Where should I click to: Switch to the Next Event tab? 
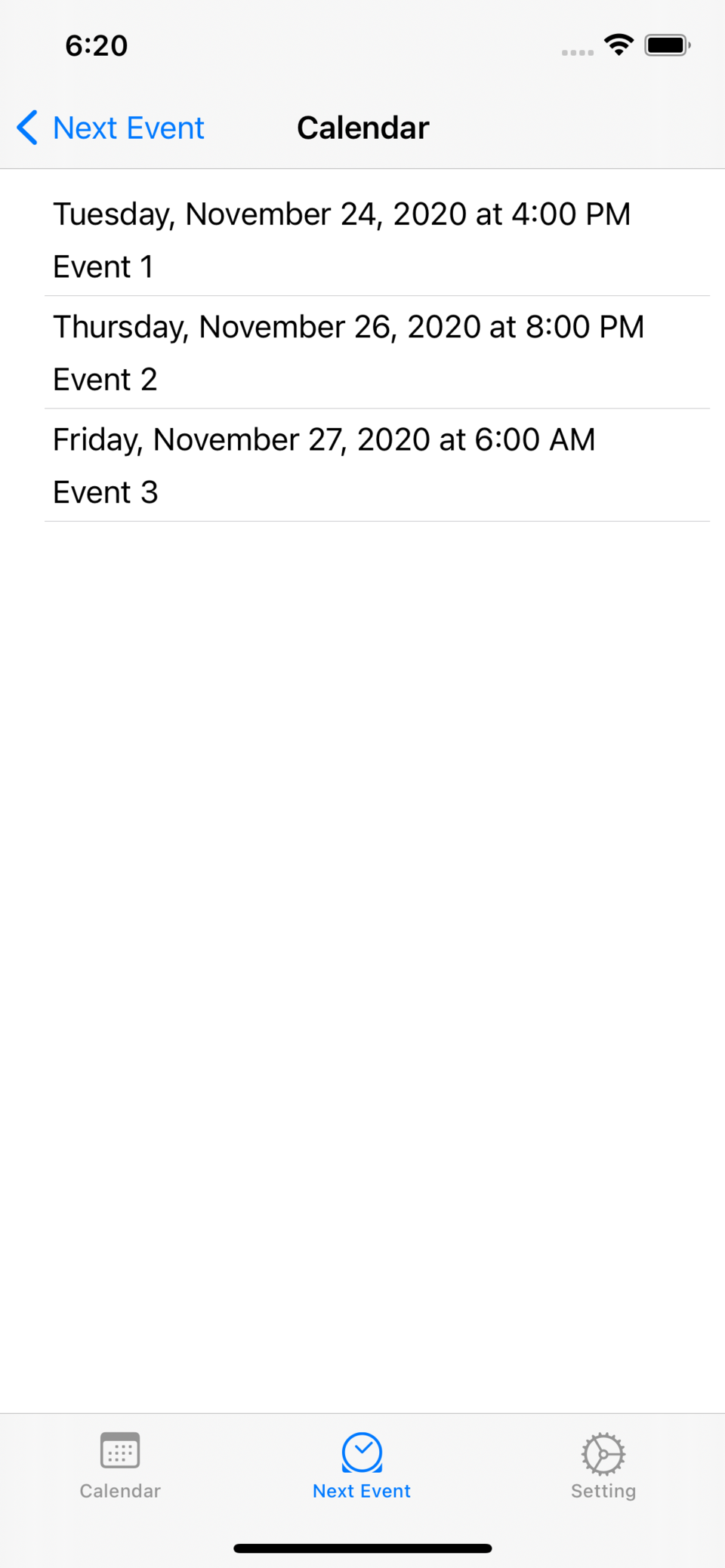pos(362,1465)
